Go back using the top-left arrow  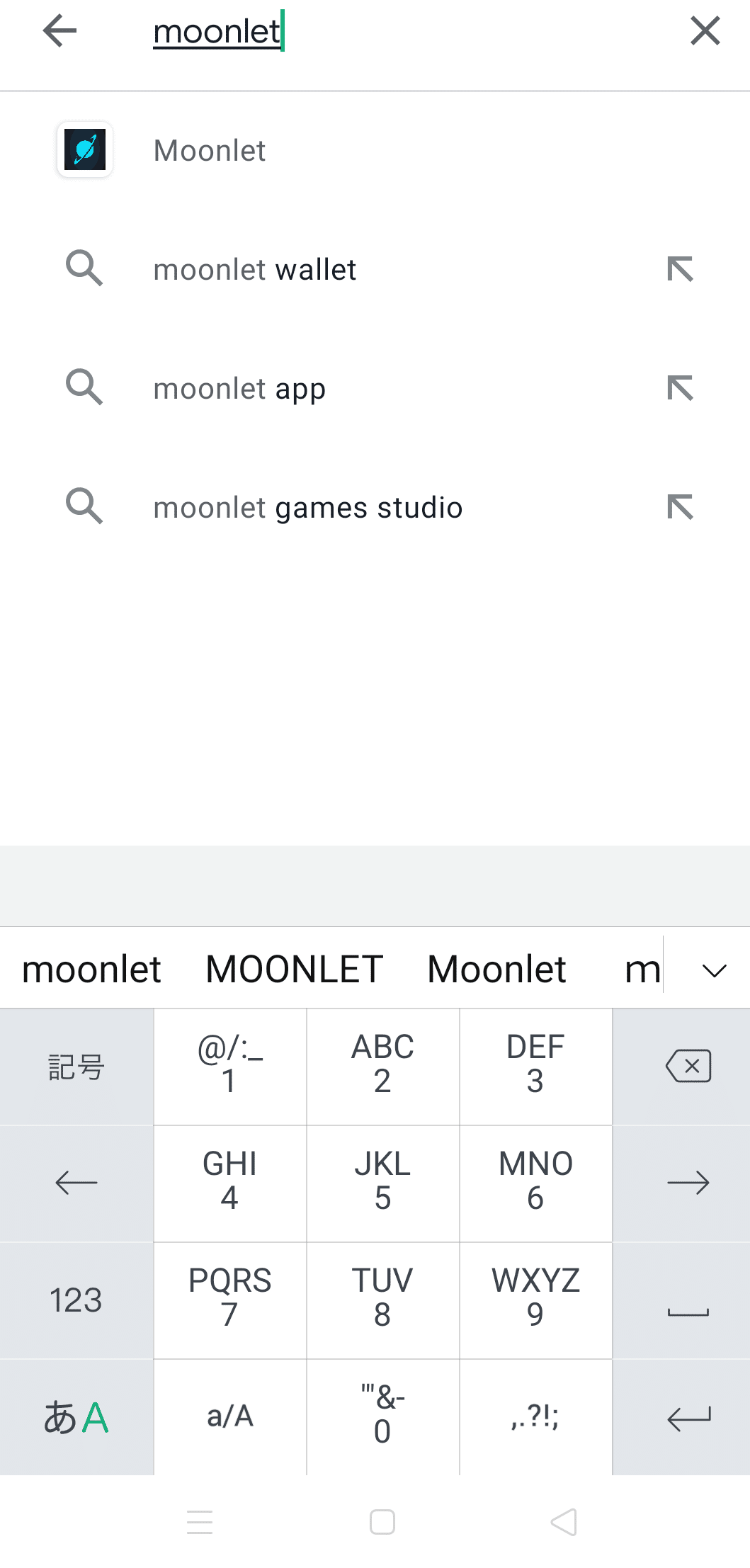[x=60, y=31]
